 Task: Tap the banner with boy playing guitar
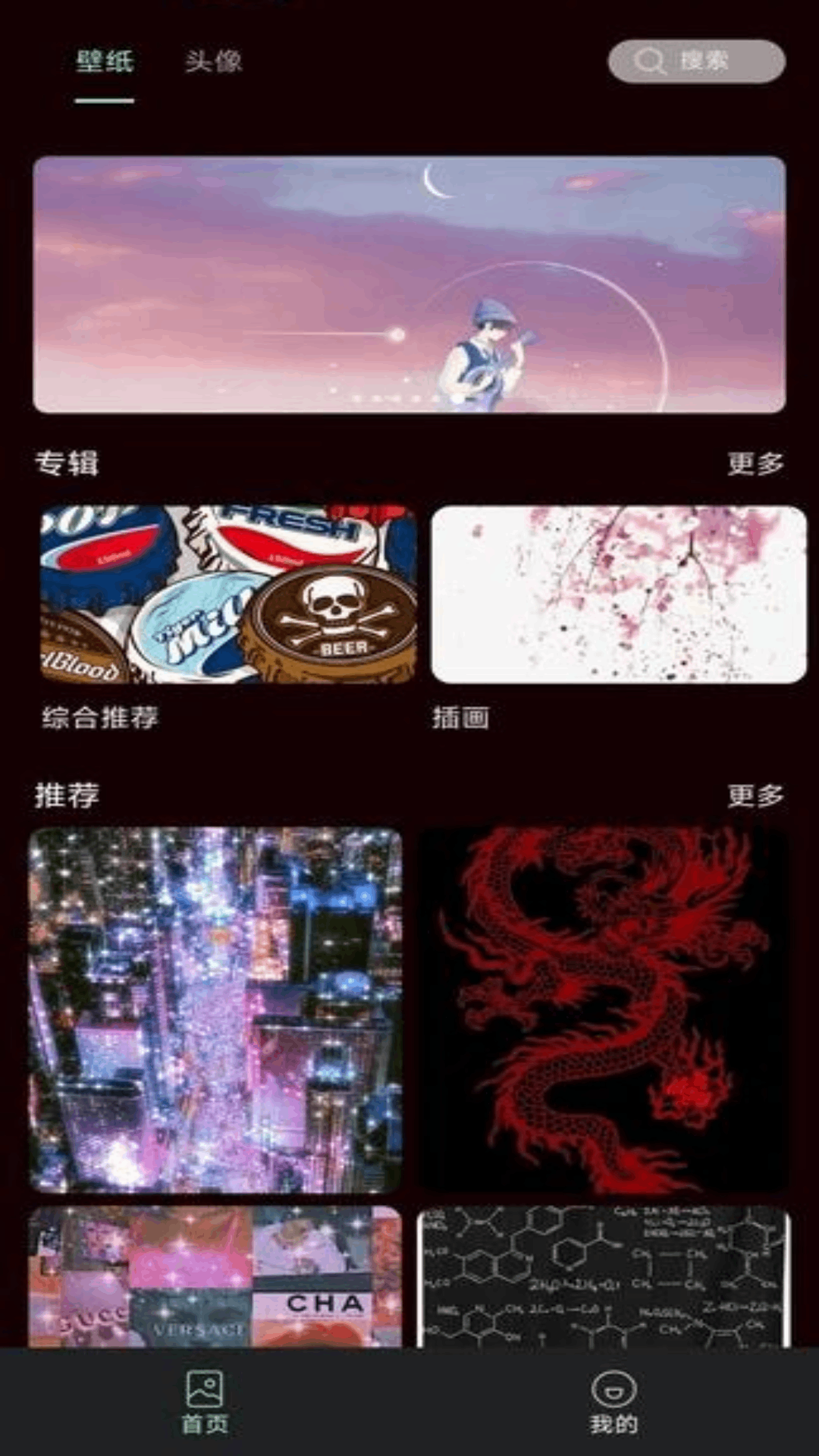(409, 284)
